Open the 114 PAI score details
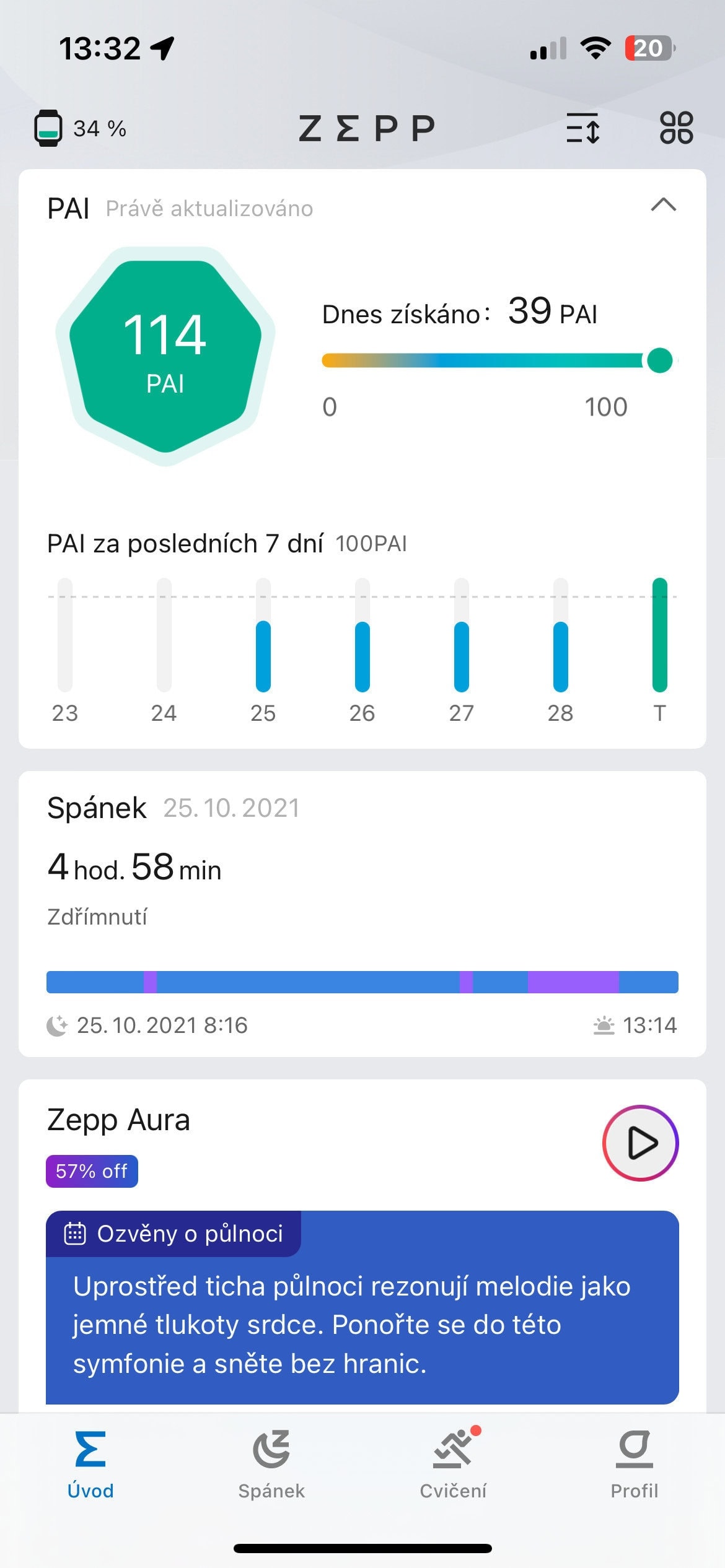Viewport: 725px width, 1568px height. pos(165,355)
